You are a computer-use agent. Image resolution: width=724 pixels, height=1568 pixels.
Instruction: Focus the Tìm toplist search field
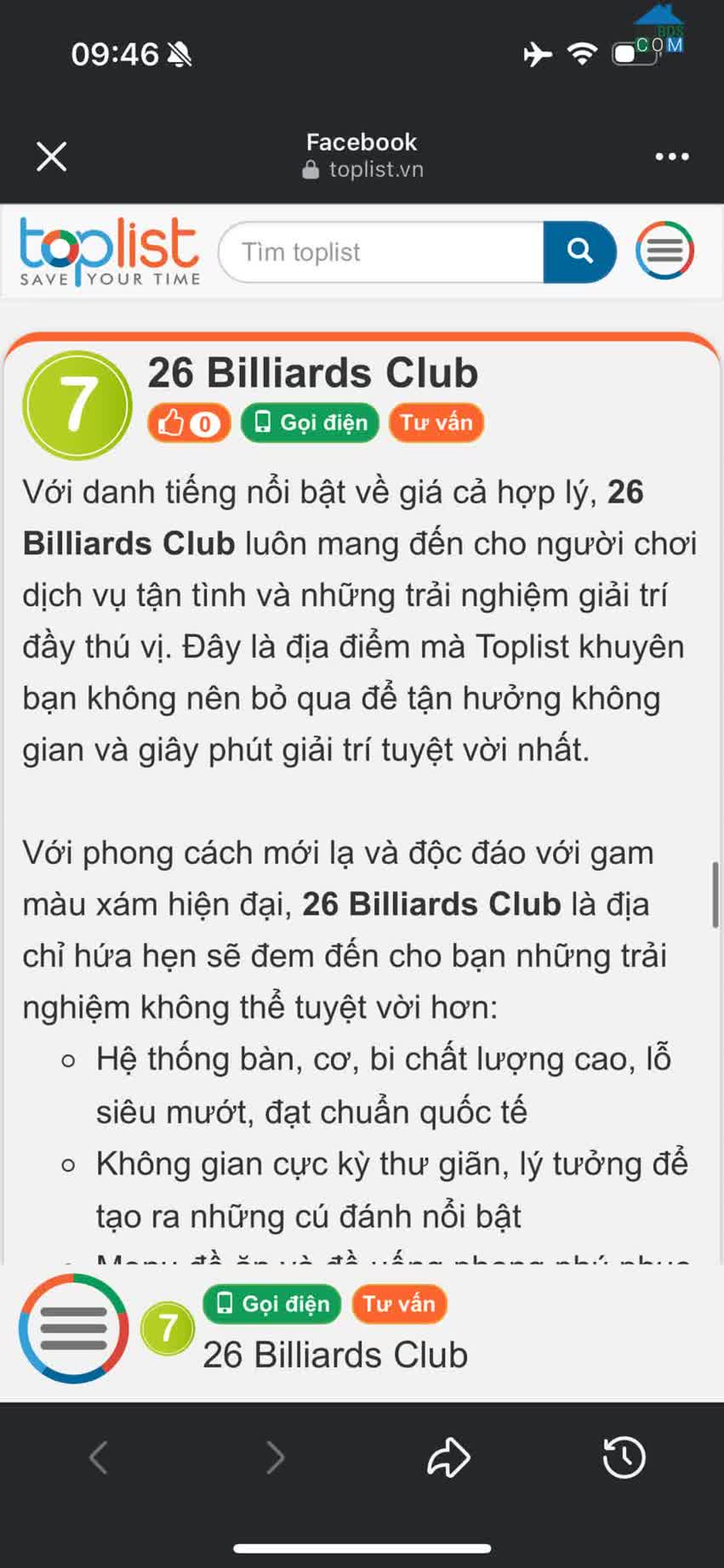pos(381,252)
